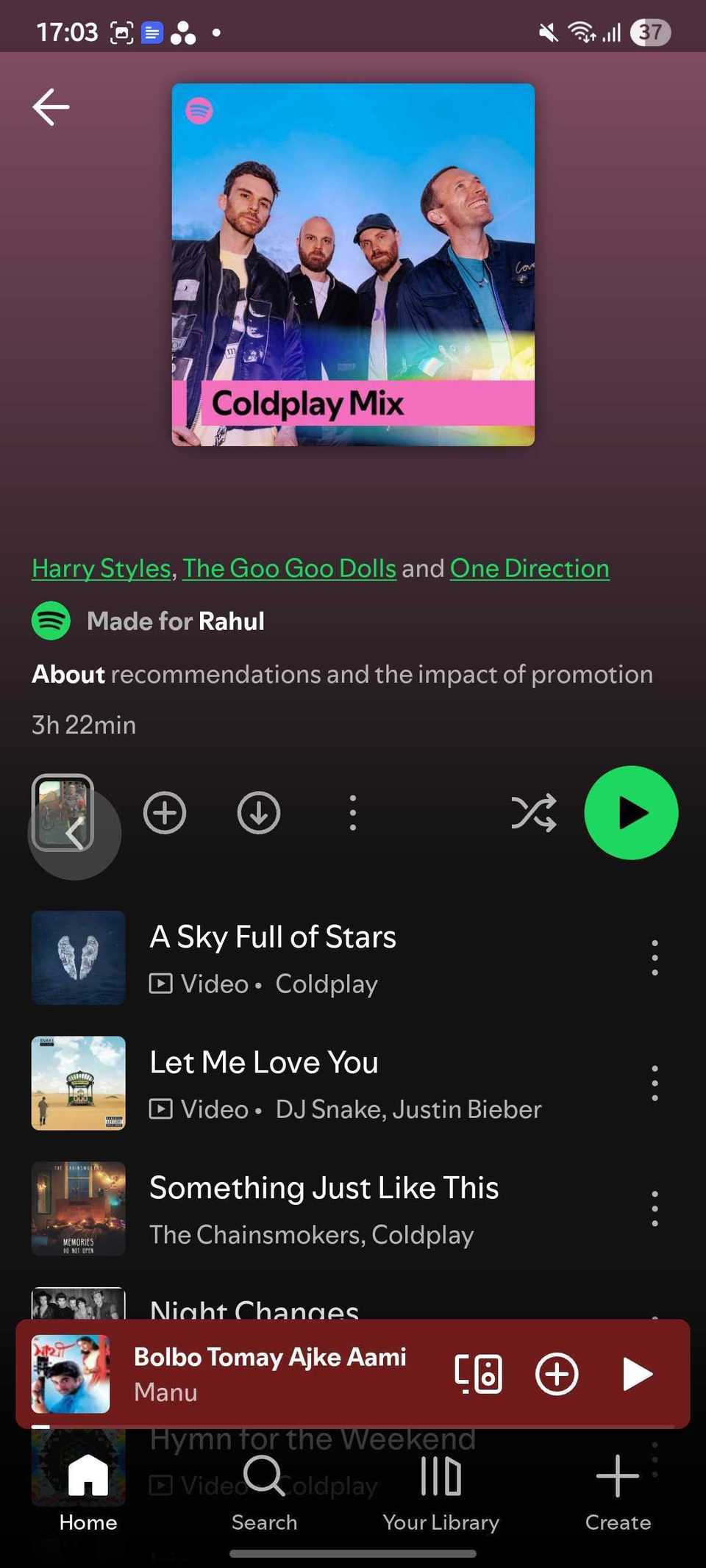Play the Coldplay Mix playlist
The width and height of the screenshot is (706, 1568).
(x=631, y=812)
